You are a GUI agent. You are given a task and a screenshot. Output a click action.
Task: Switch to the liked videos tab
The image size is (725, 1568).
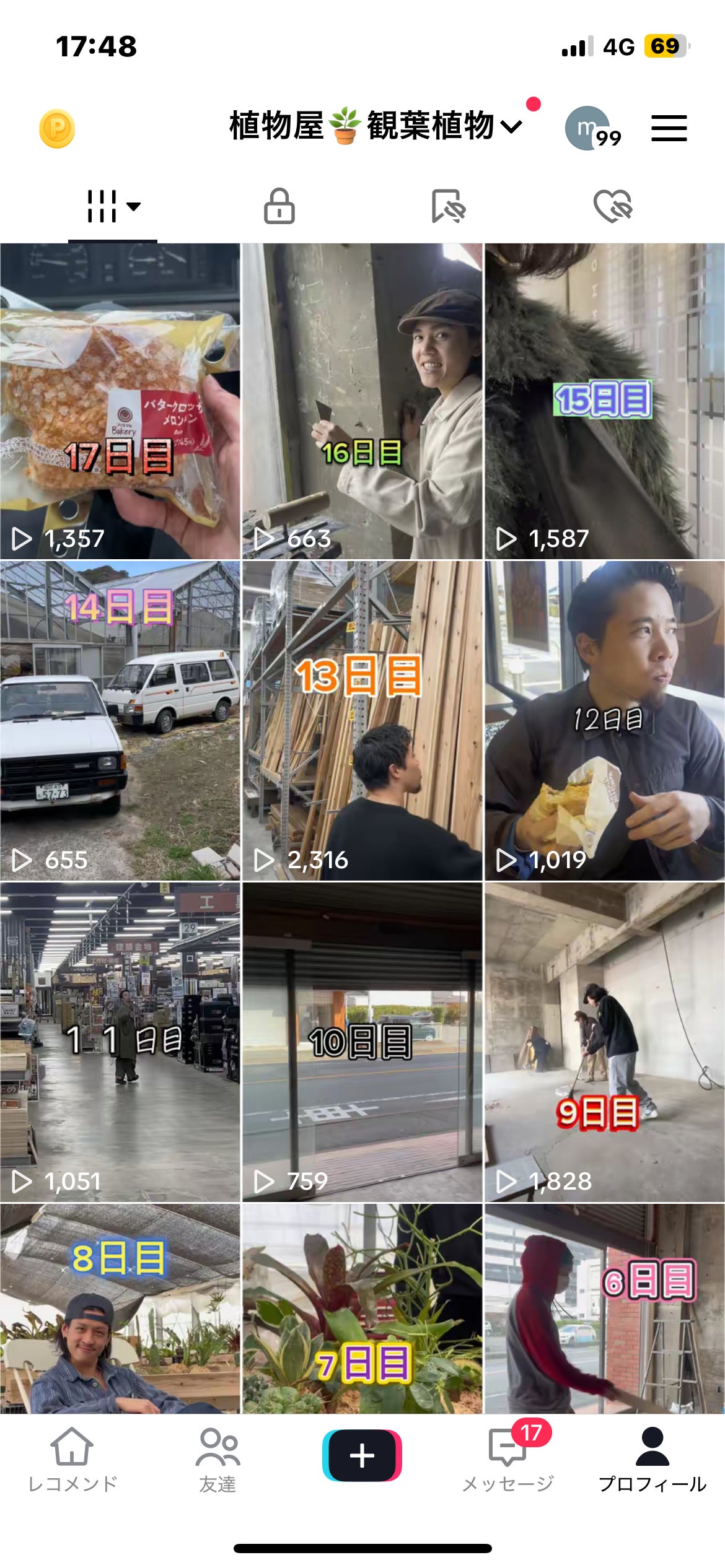tap(612, 206)
